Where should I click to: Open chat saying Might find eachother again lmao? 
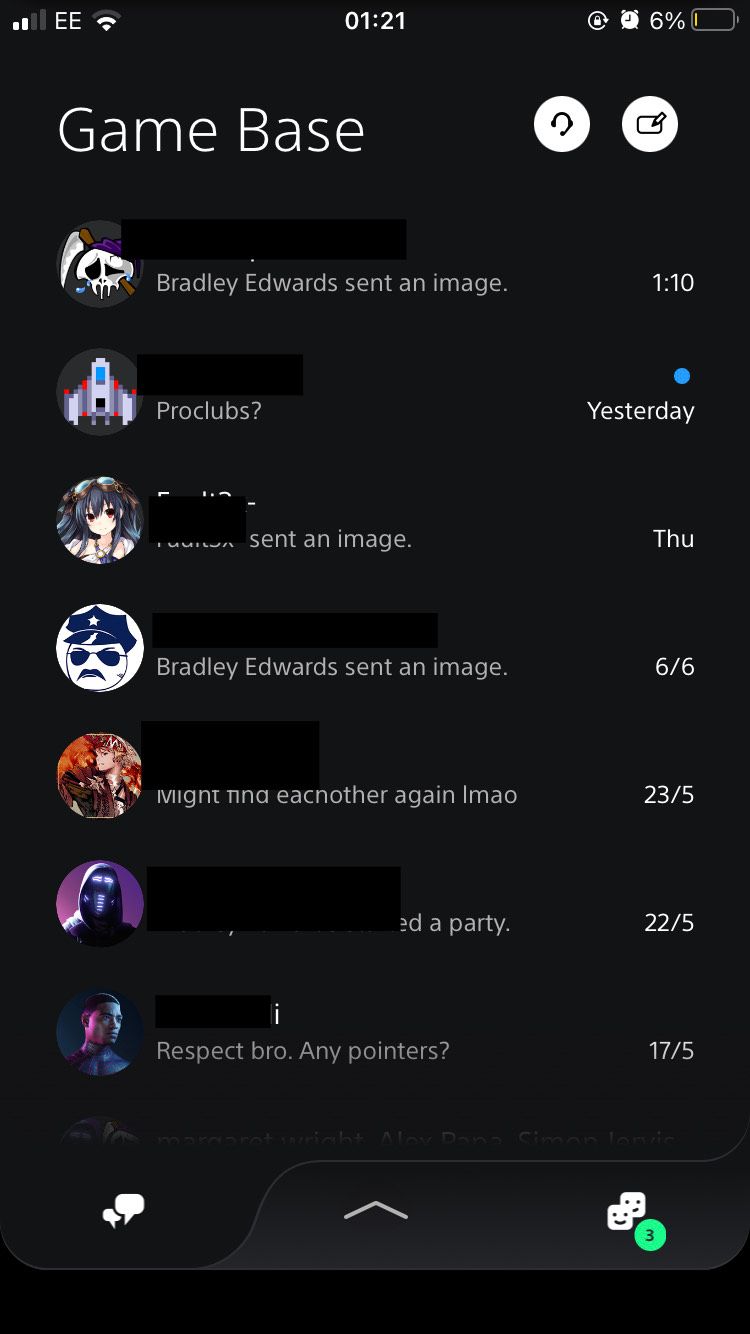375,776
